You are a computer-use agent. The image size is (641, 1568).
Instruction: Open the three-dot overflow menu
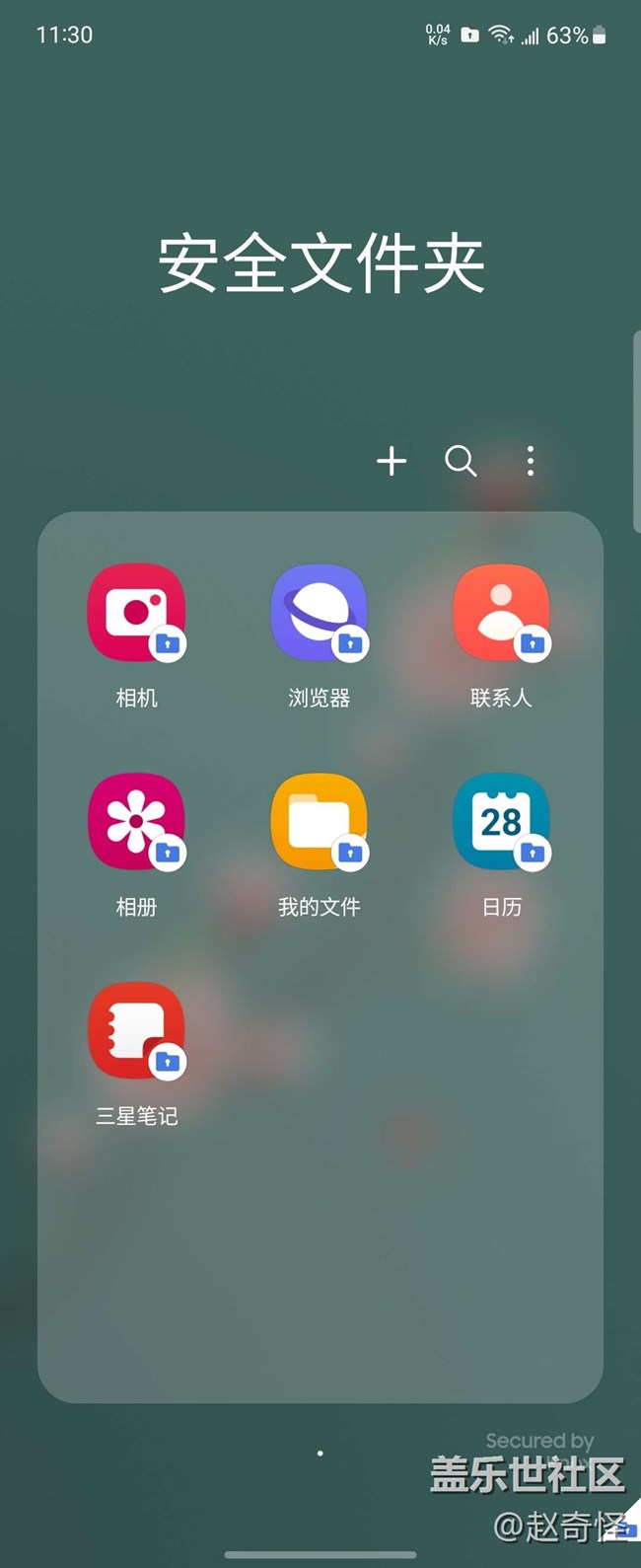coord(531,461)
